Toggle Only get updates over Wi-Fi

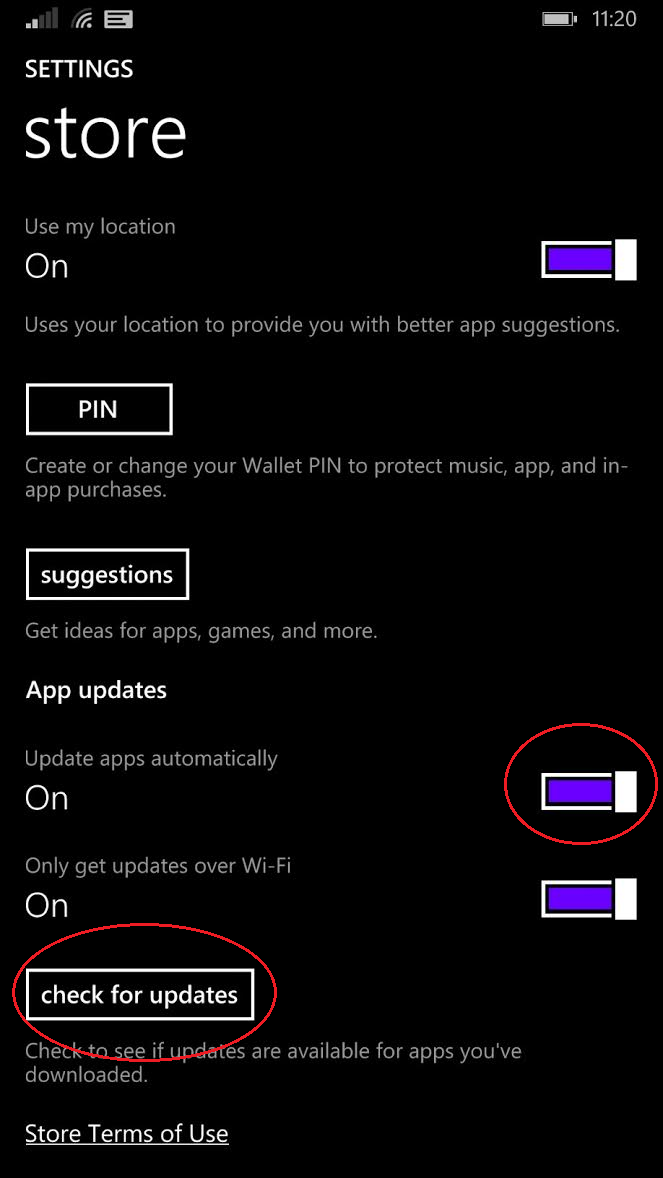[x=589, y=899]
